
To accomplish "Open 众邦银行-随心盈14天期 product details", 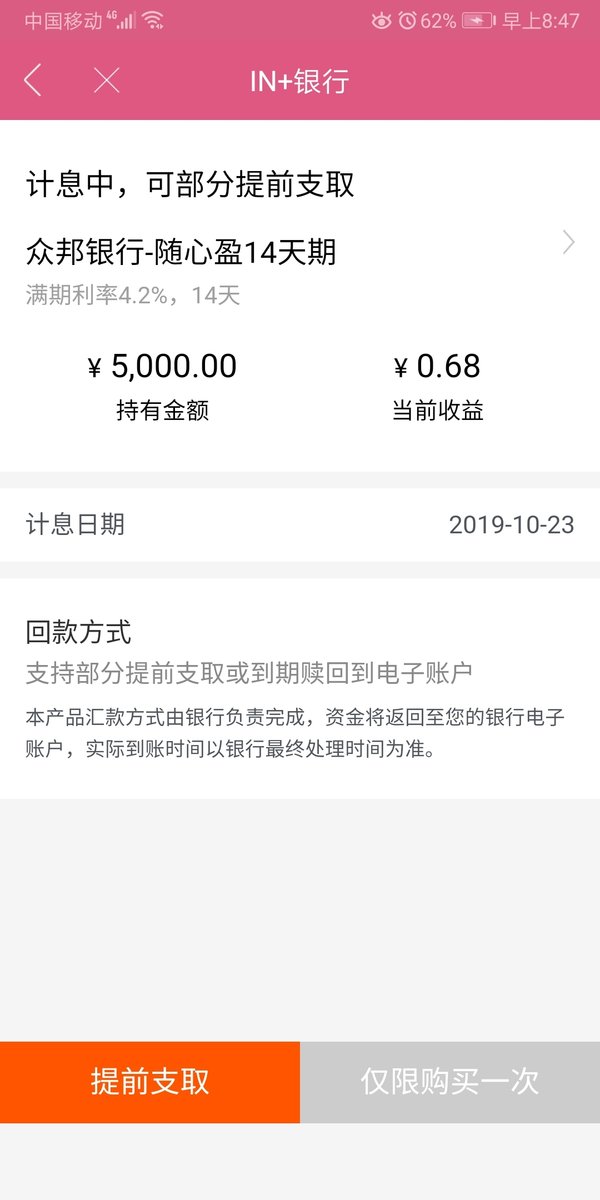I will coord(300,252).
